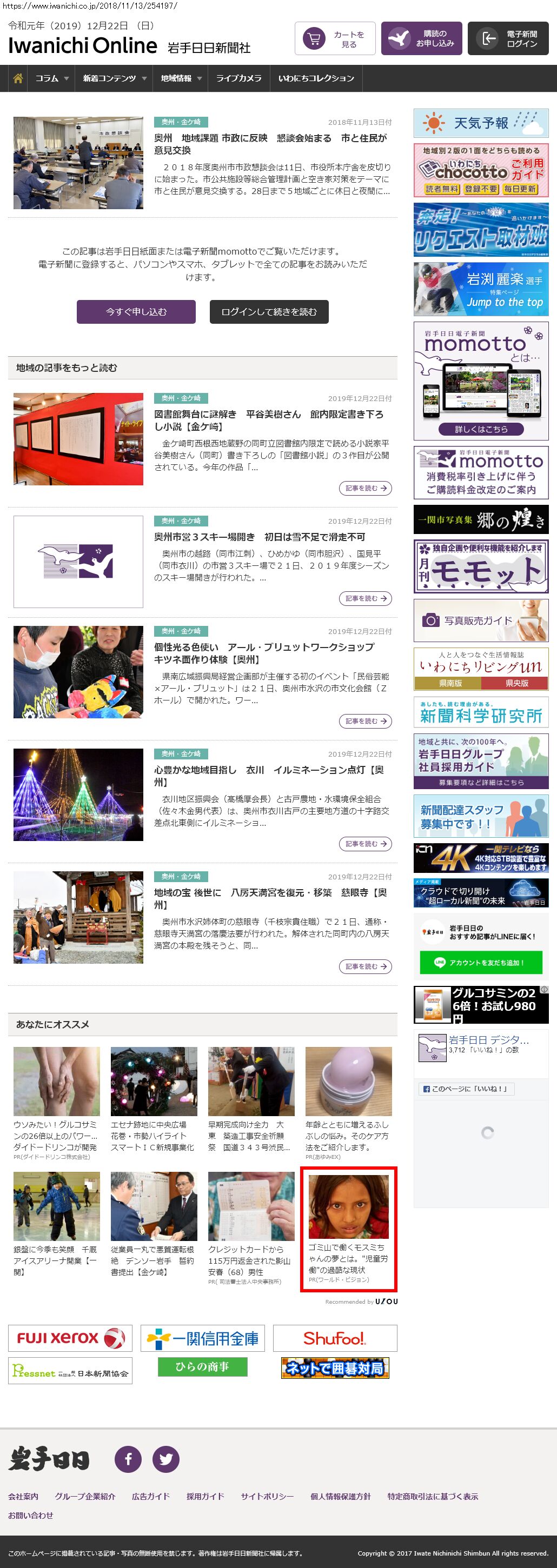Read the 図書館舞台に謎解き article
Image resolution: width=557 pixels, height=1568 pixels.
[268, 420]
